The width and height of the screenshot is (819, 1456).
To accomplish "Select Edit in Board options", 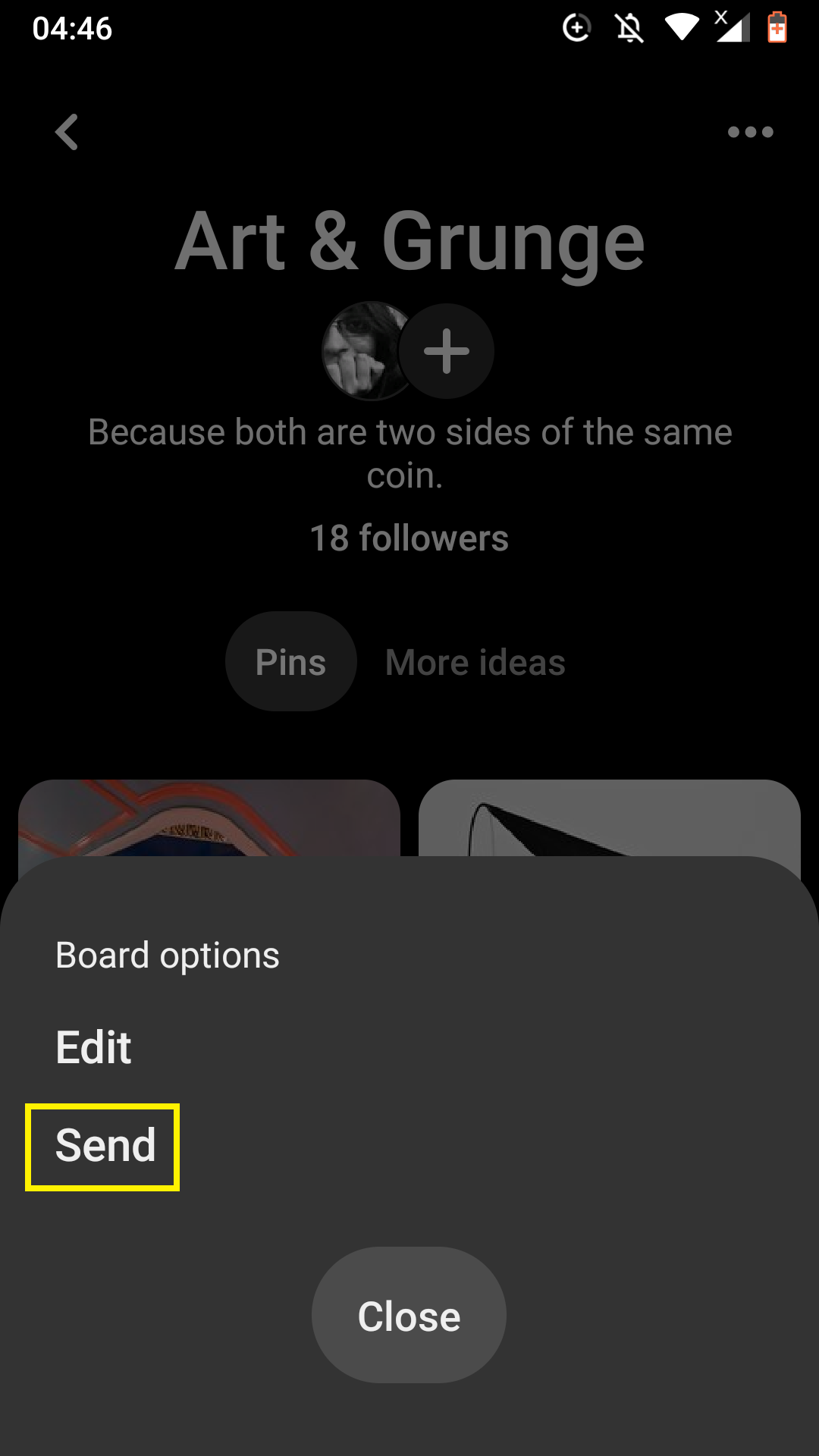I will (x=94, y=1047).
